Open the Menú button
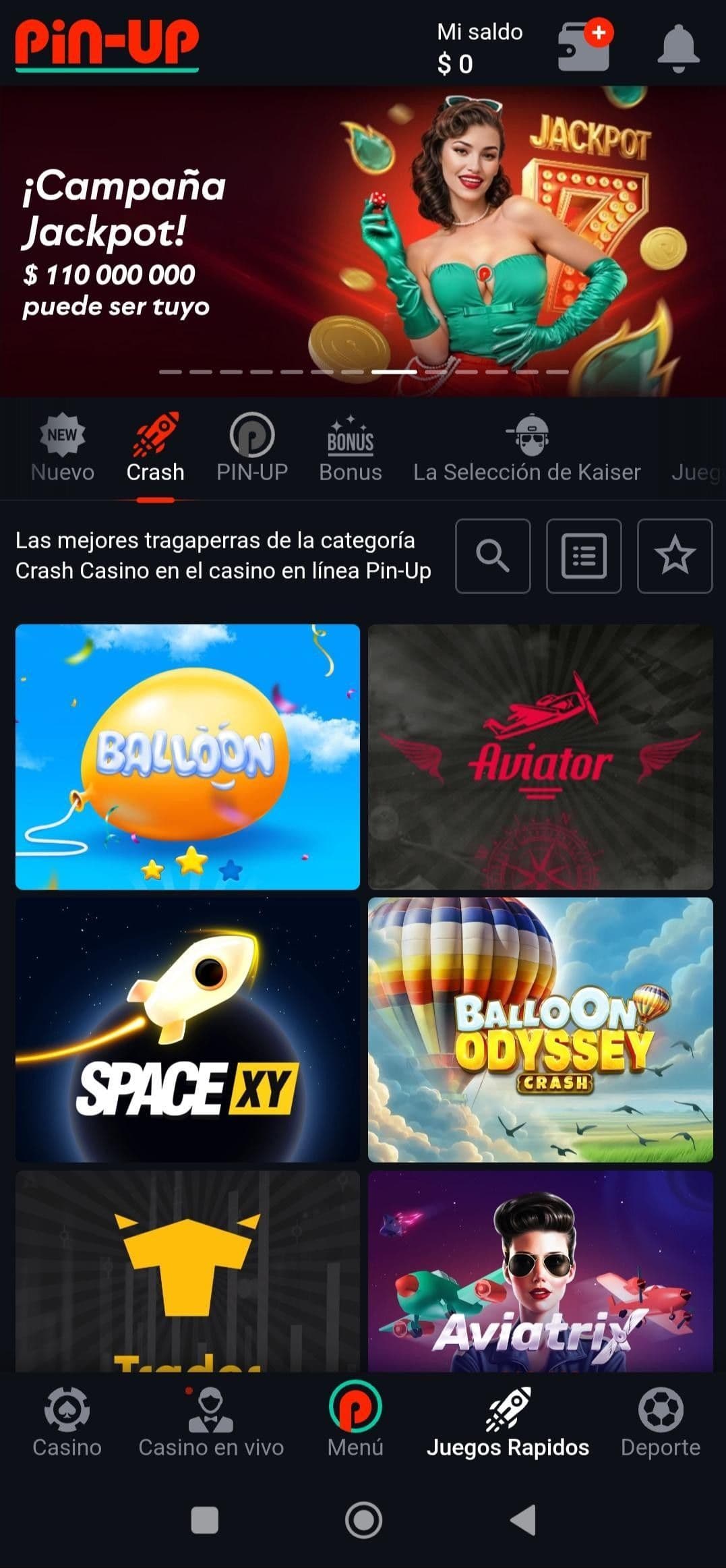The width and height of the screenshot is (726, 1568). pyautogui.click(x=355, y=1423)
